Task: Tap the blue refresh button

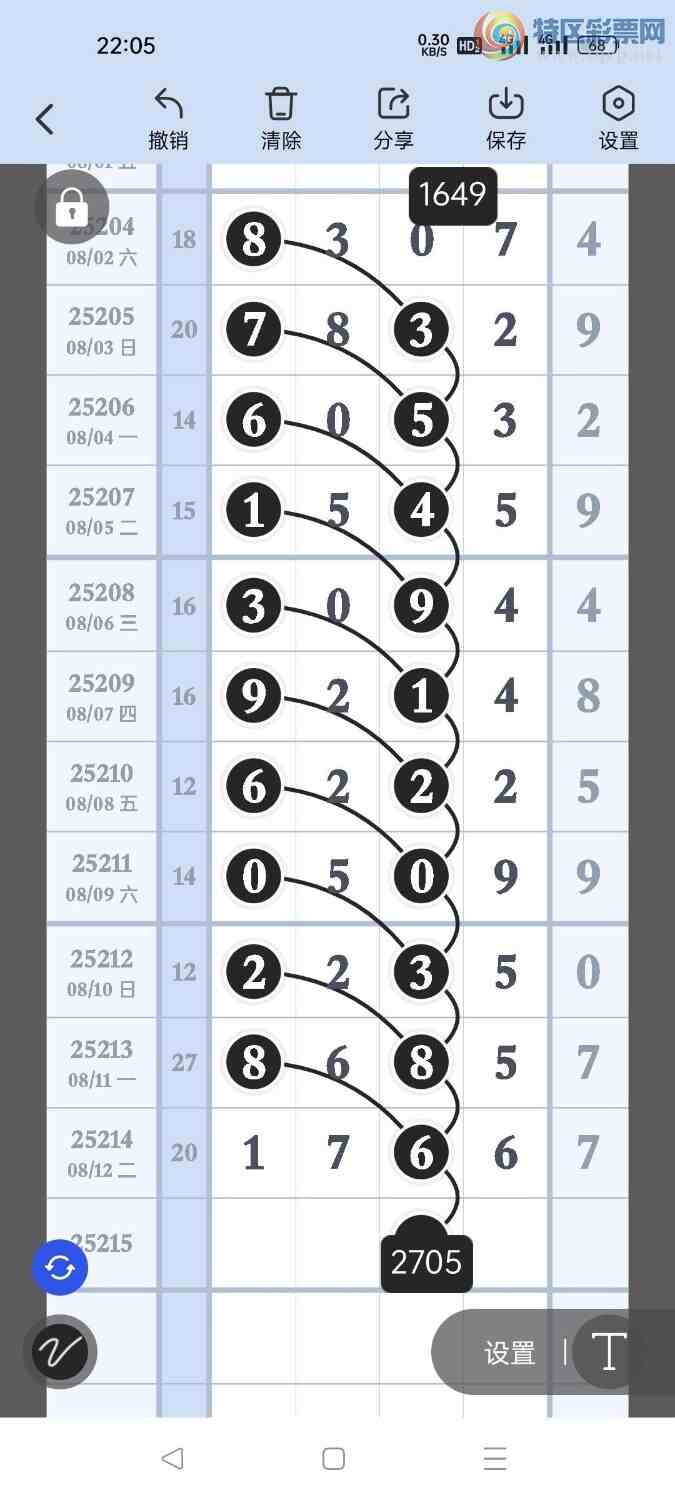Action: [60, 1268]
